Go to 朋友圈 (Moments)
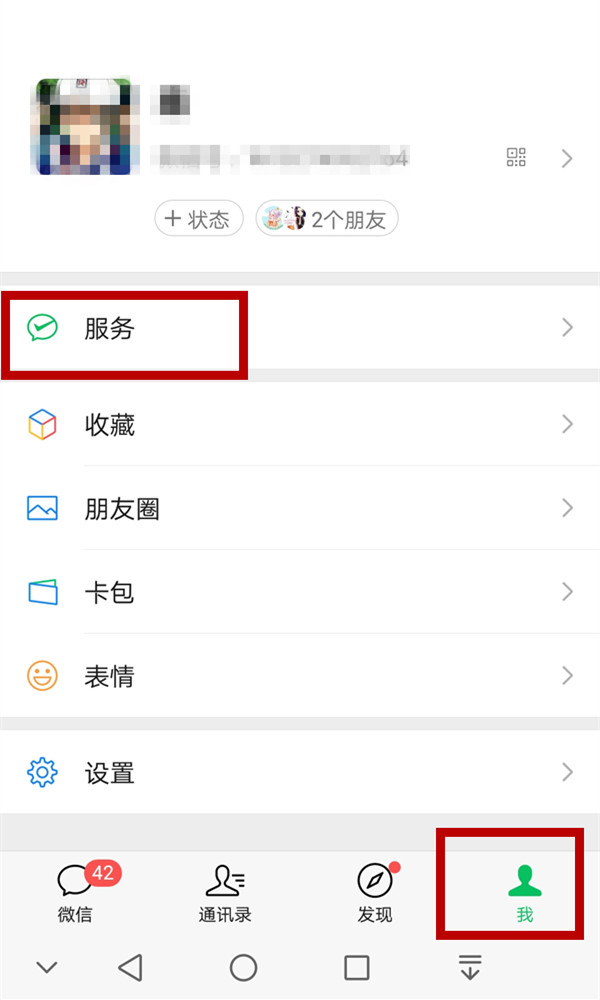600x1000 pixels. pos(300,509)
